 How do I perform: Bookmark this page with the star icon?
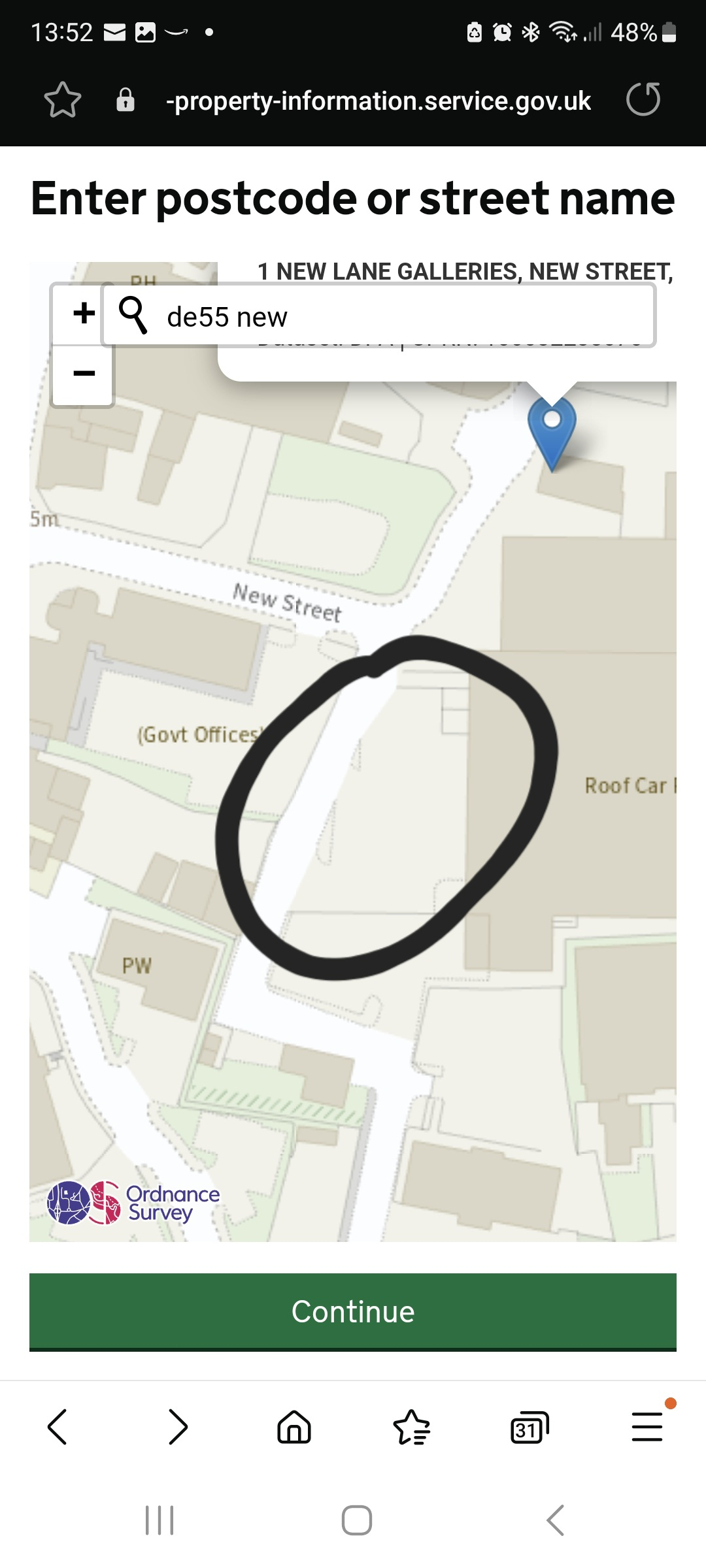[63, 100]
